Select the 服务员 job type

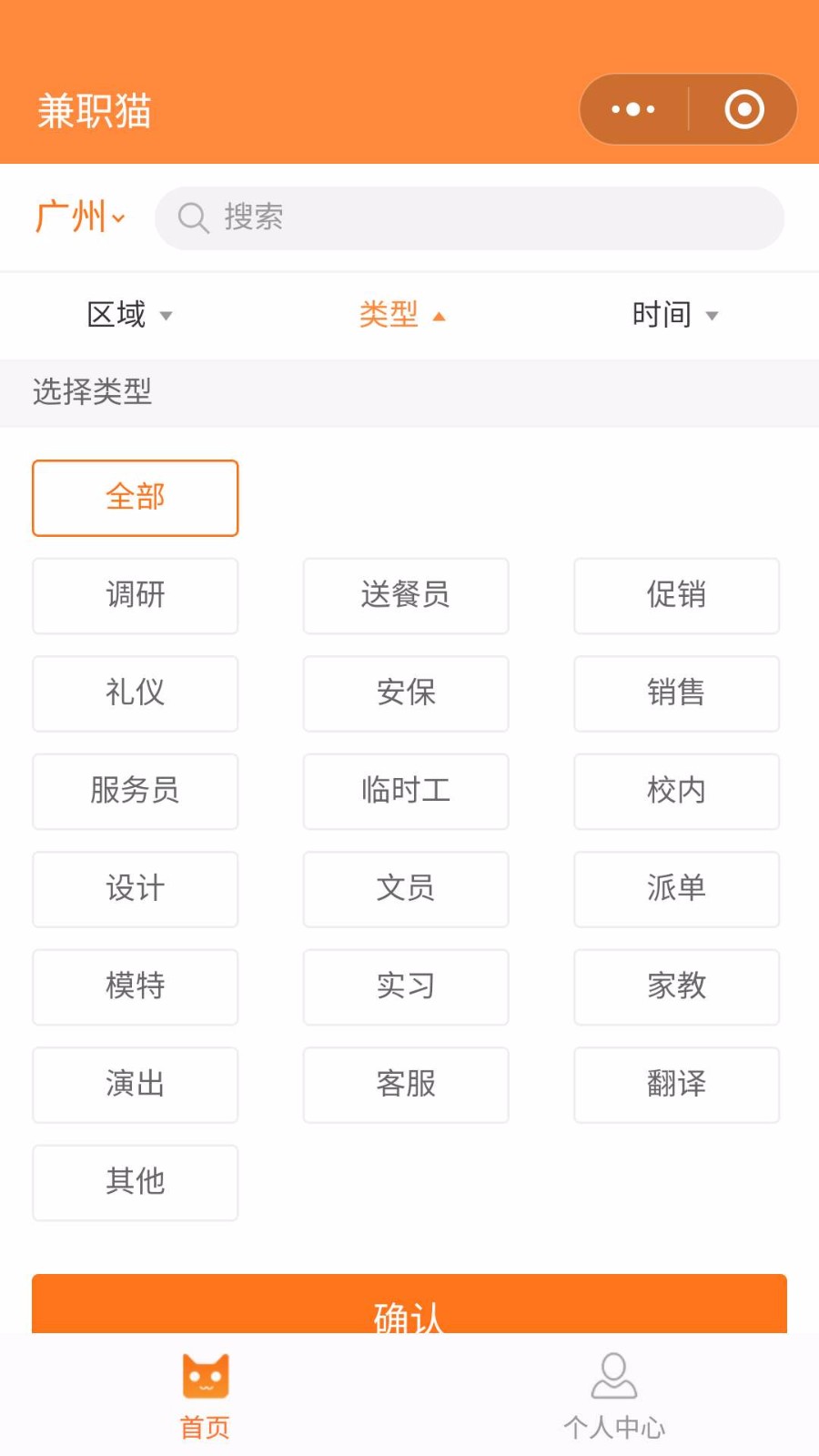pyautogui.click(x=136, y=792)
